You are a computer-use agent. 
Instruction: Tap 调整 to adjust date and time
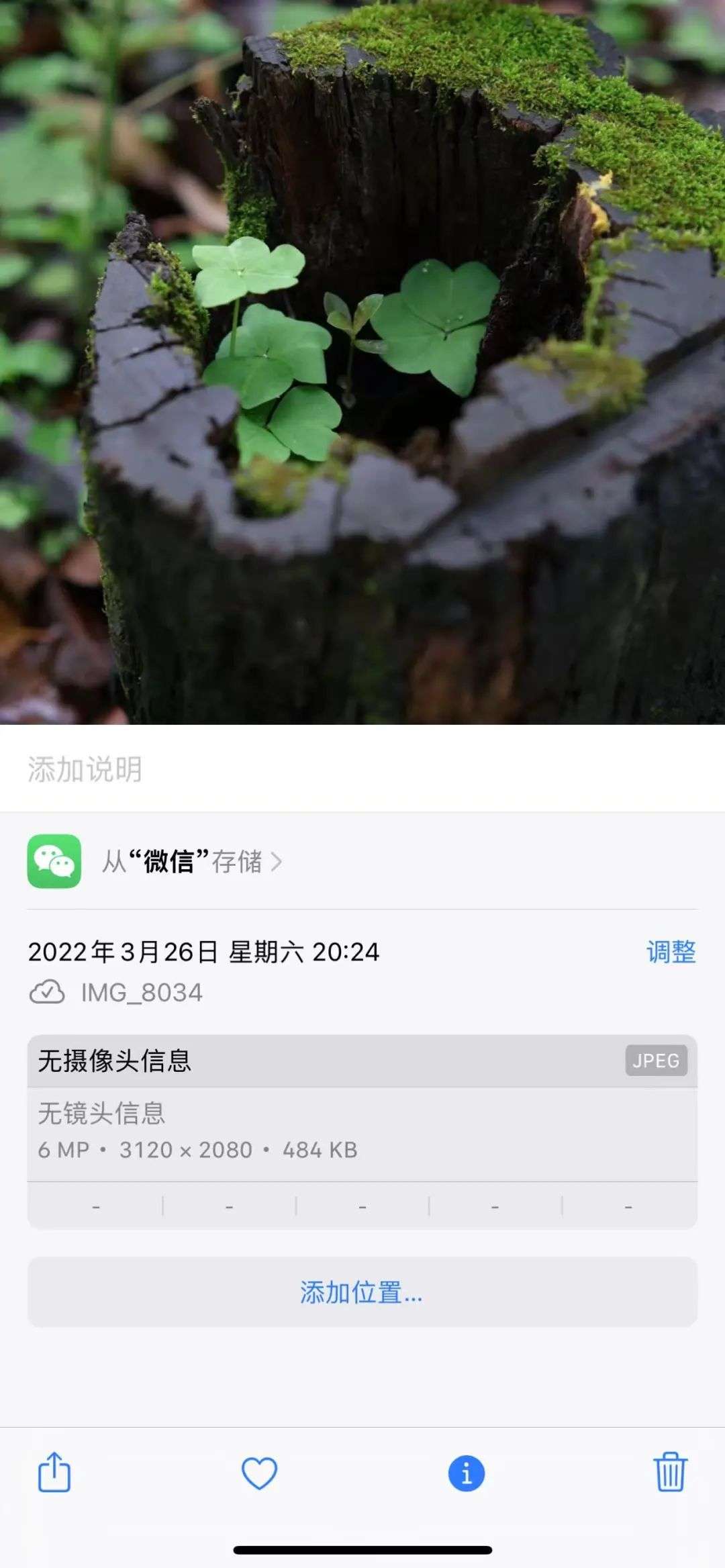click(671, 952)
